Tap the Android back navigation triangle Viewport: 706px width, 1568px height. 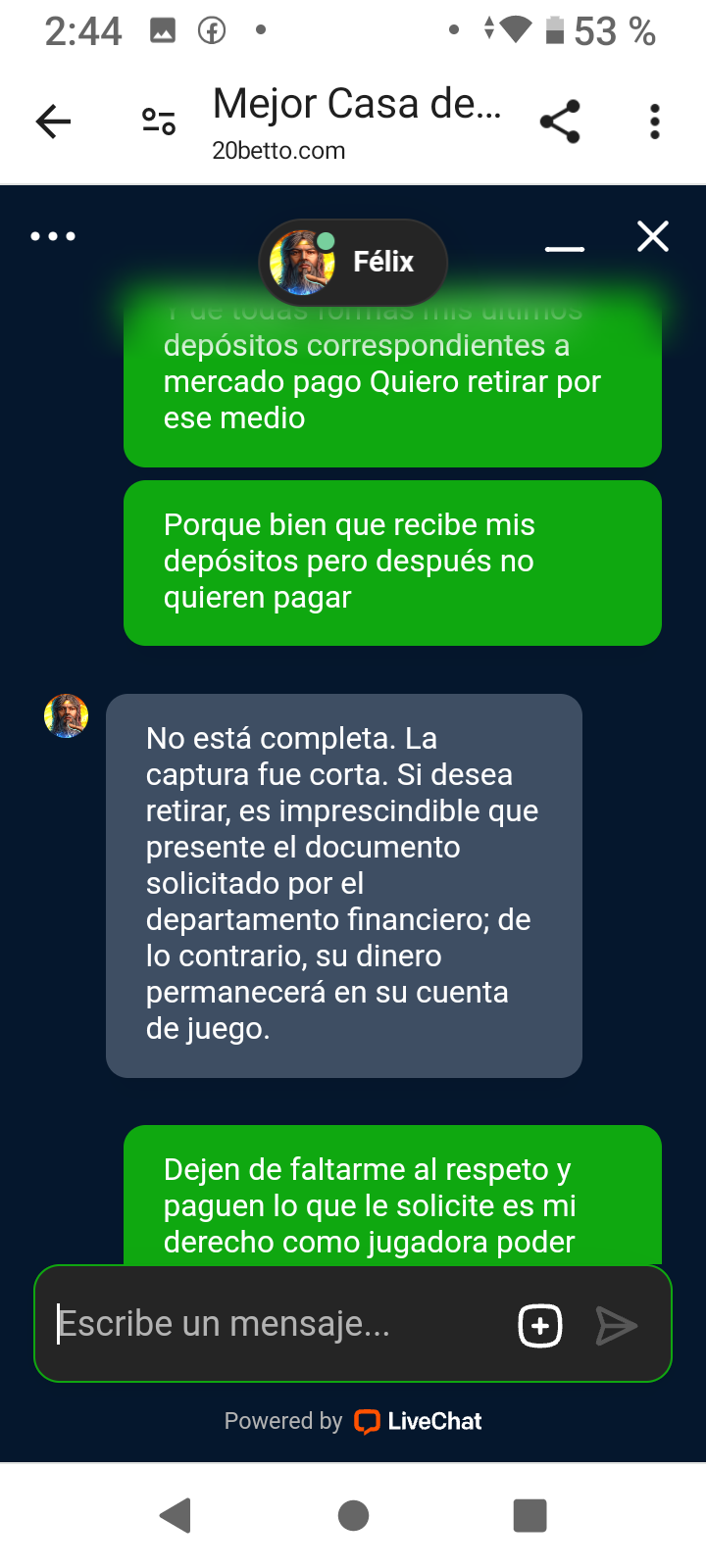176,1514
